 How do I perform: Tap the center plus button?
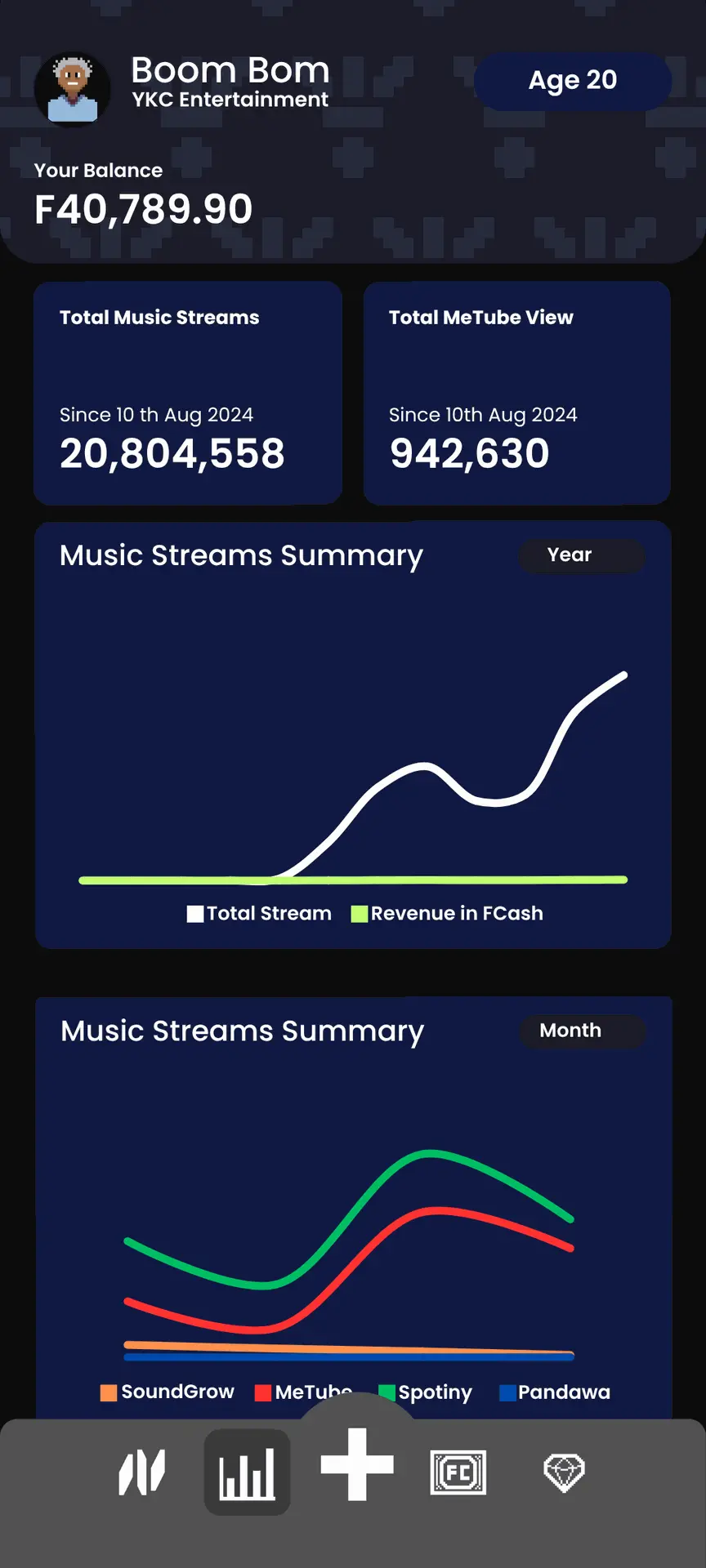[357, 1464]
